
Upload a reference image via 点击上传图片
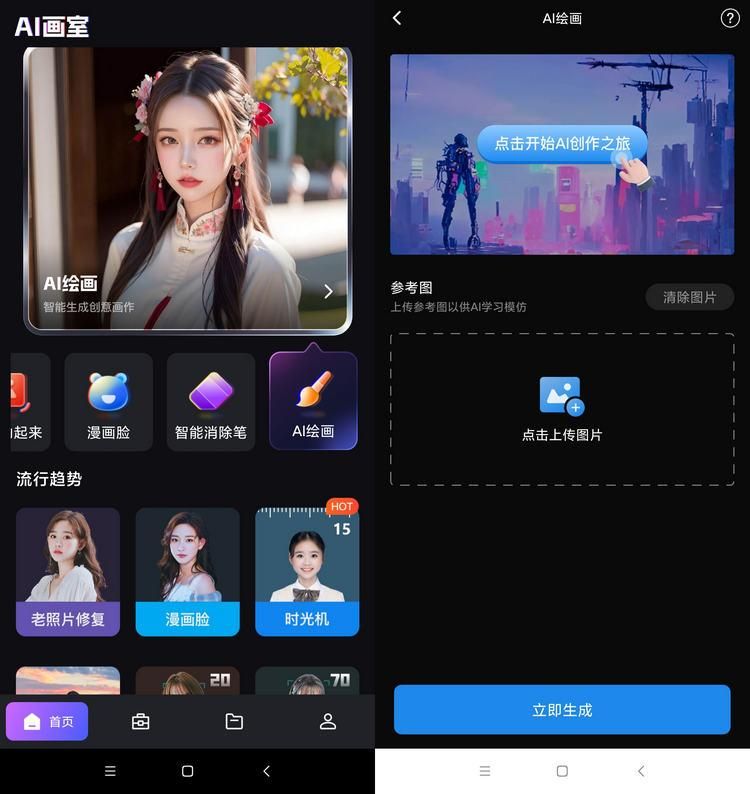[x=562, y=409]
